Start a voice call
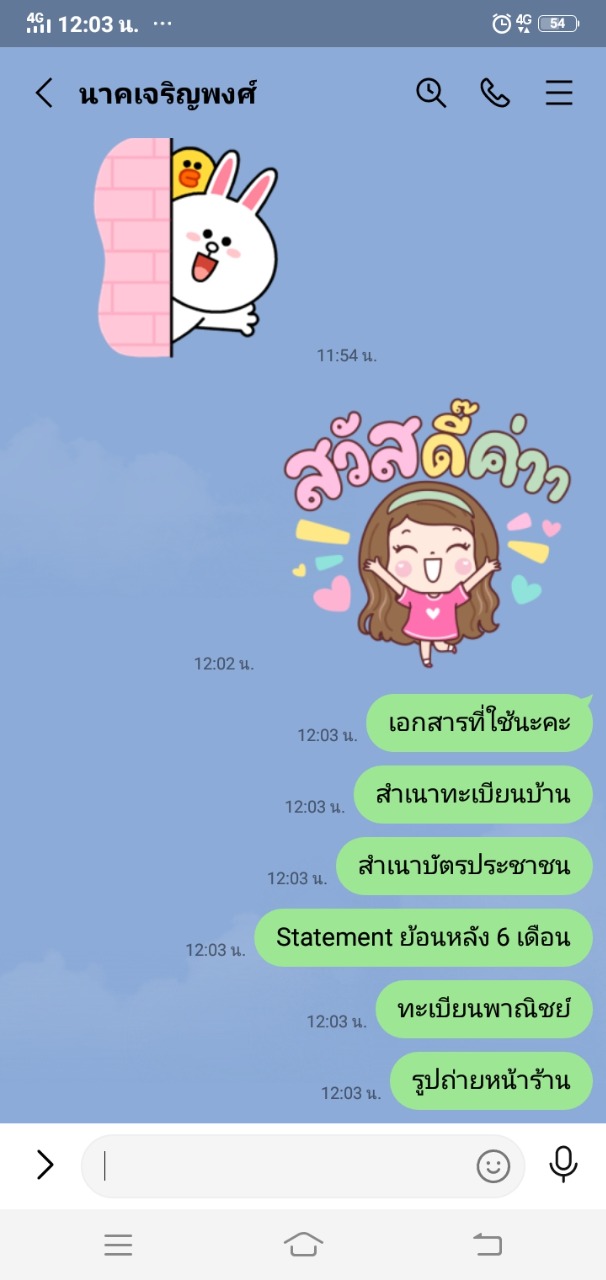The image size is (606, 1280). coord(495,93)
